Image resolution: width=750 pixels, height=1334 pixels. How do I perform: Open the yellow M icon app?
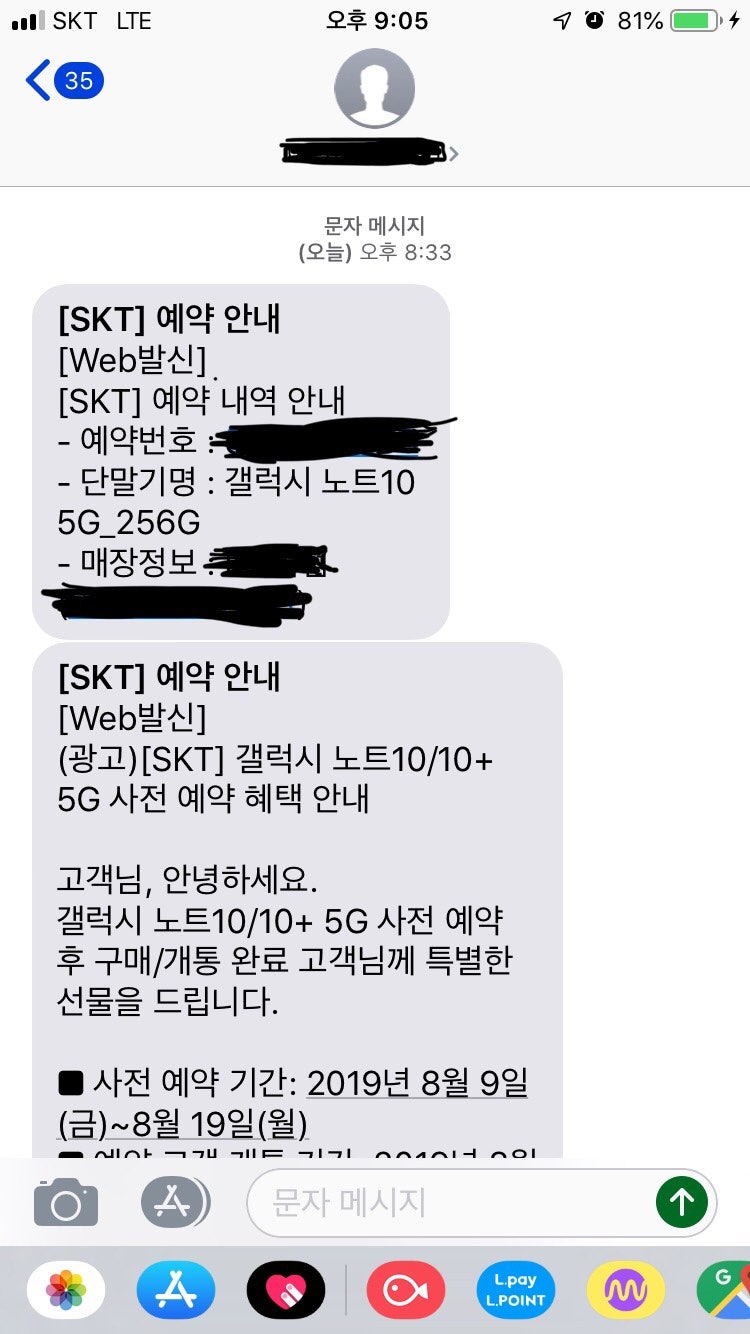point(626,1290)
